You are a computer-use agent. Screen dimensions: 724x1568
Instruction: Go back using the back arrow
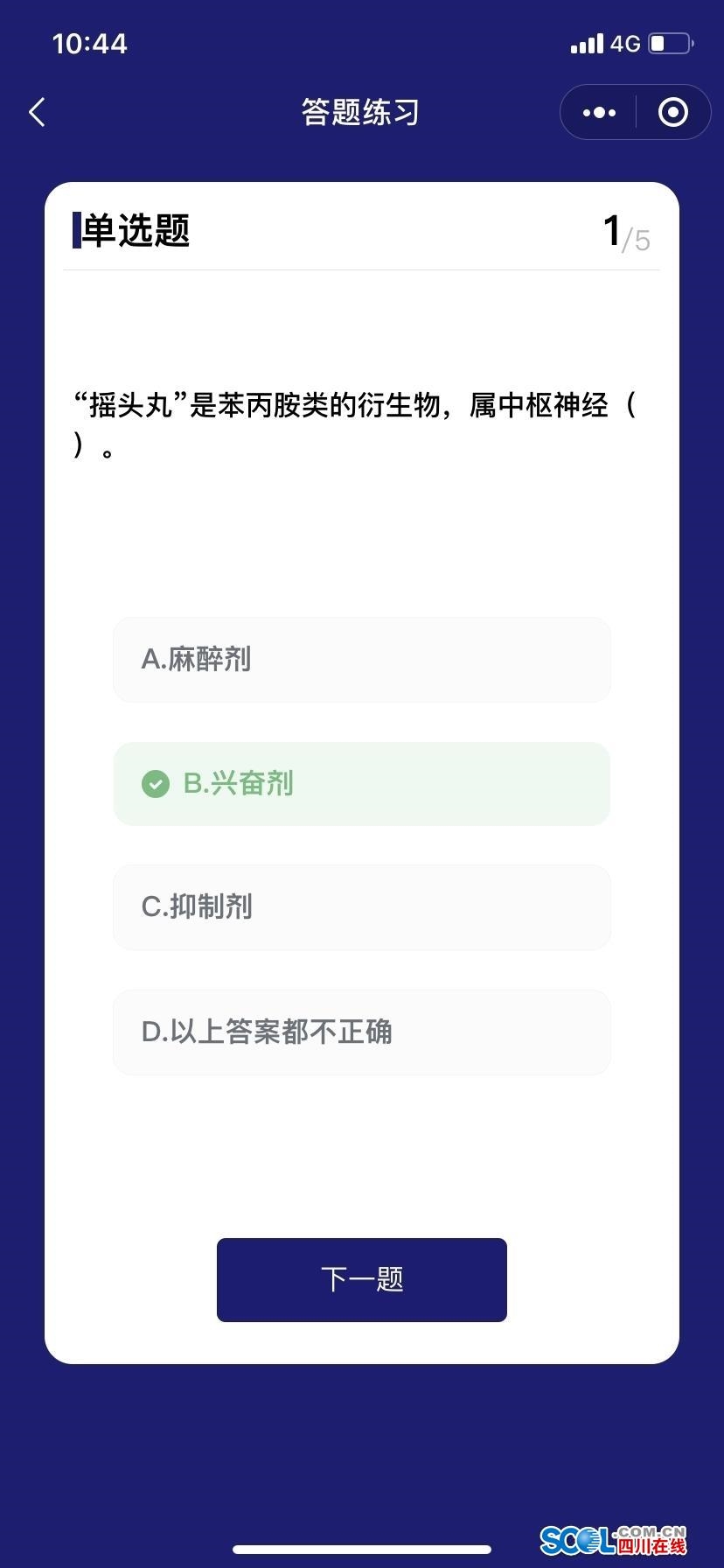37,112
